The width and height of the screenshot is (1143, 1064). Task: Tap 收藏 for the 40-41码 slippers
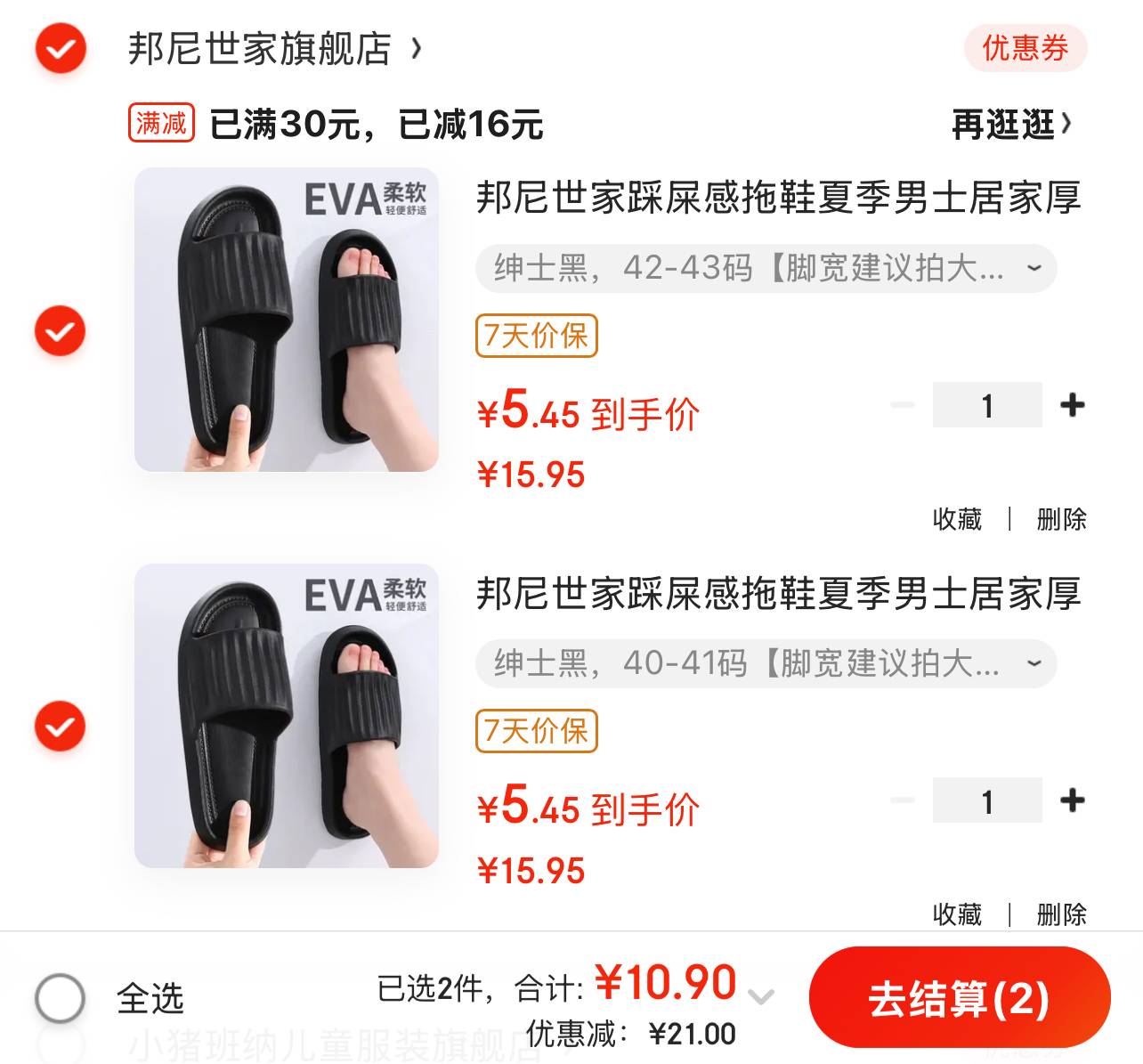[x=957, y=914]
